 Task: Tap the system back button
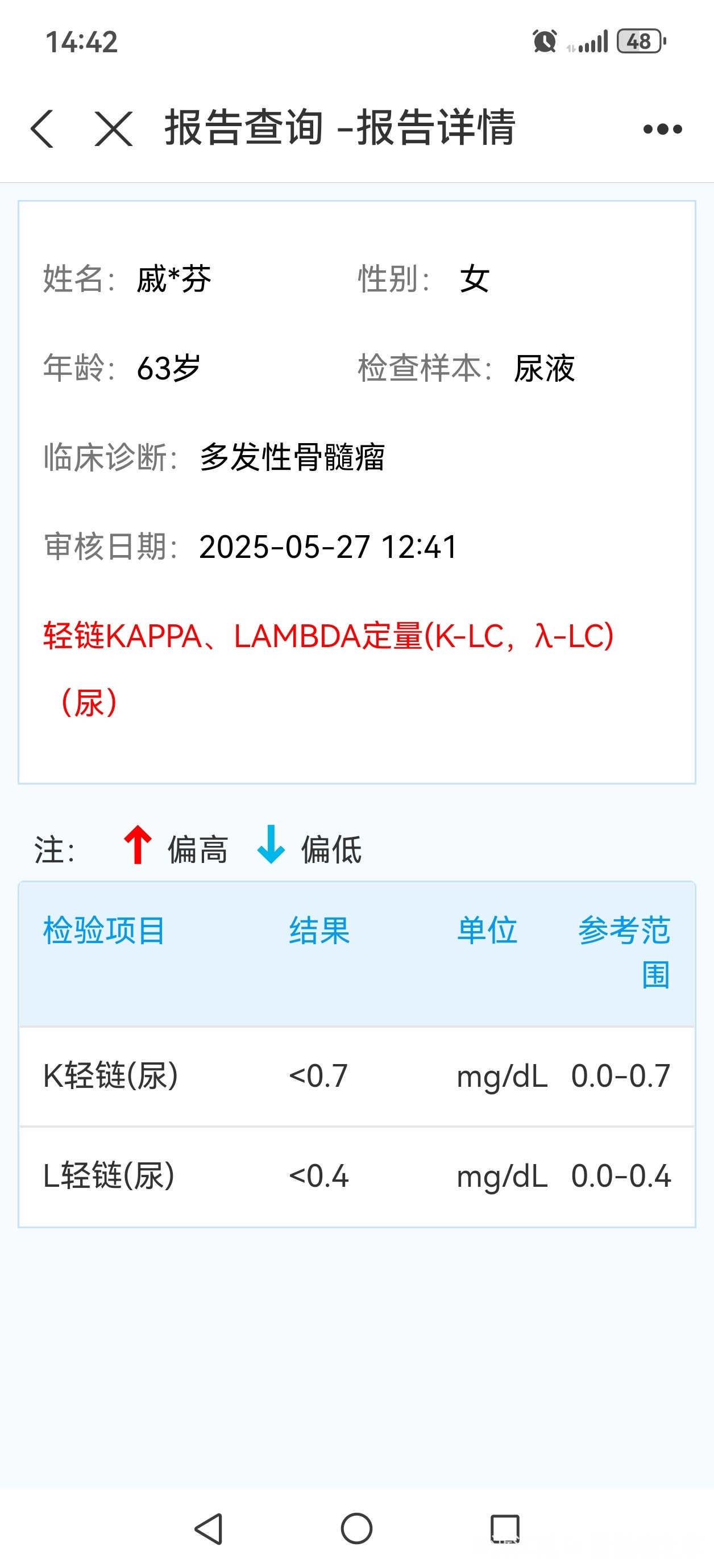coord(209,1528)
